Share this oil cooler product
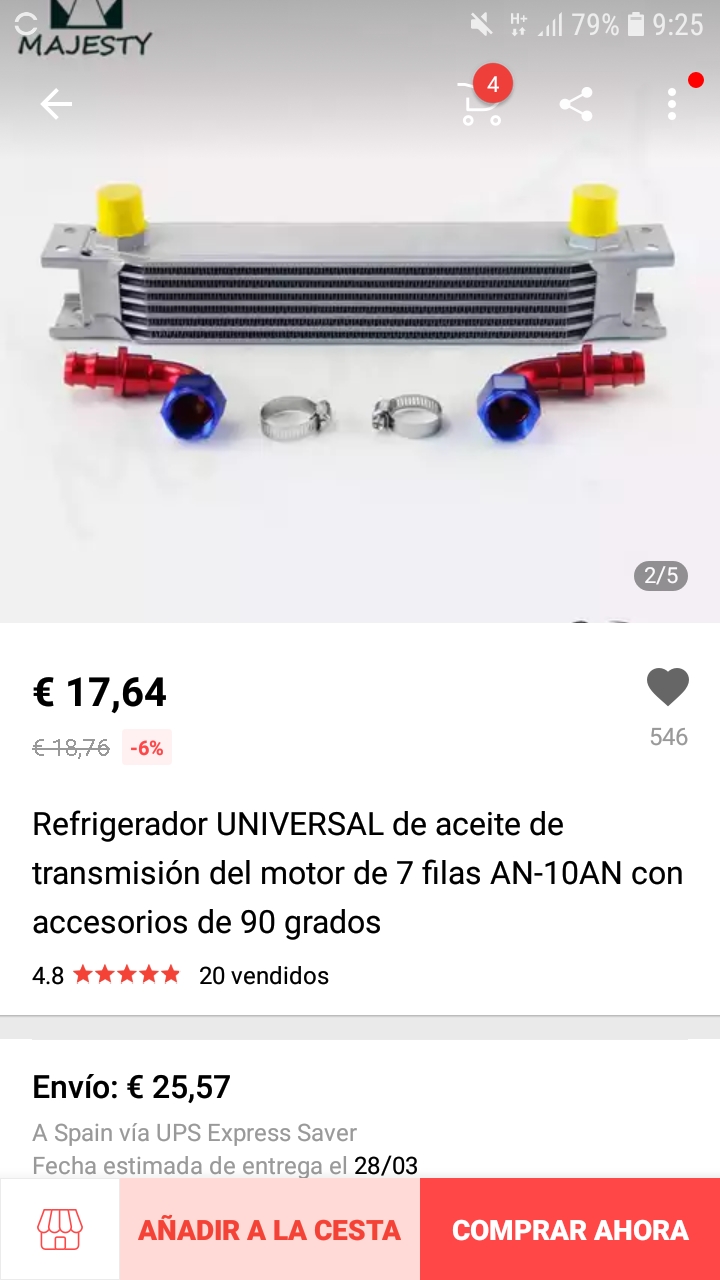This screenshot has width=720, height=1280. pos(576,104)
